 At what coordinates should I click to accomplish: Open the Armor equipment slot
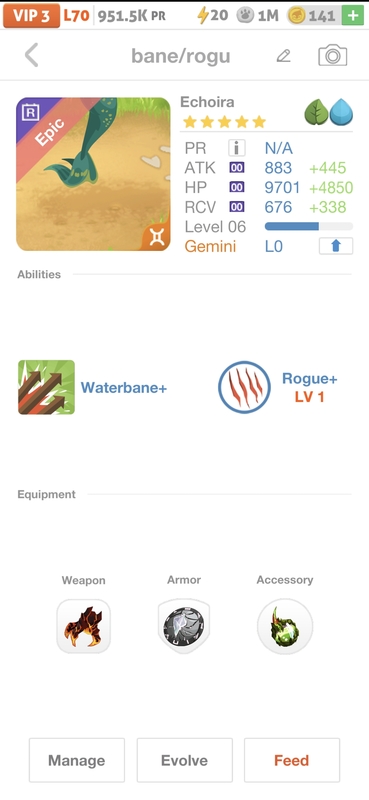(x=184, y=626)
